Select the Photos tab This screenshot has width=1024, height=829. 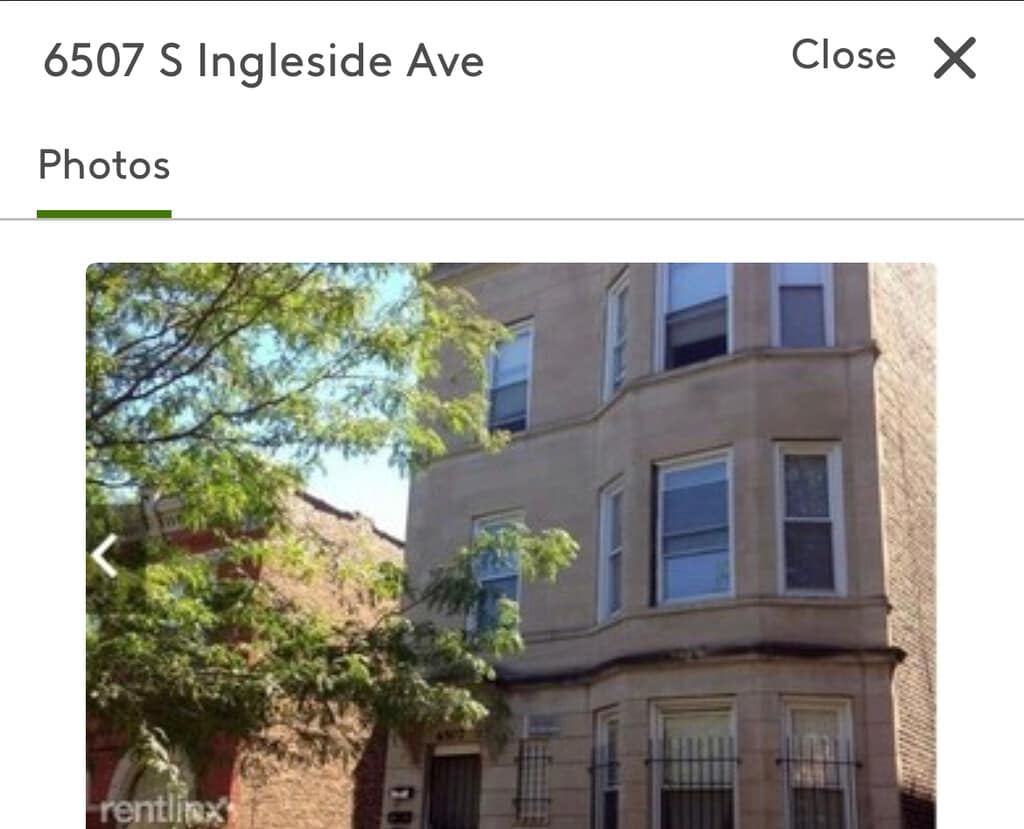click(104, 166)
